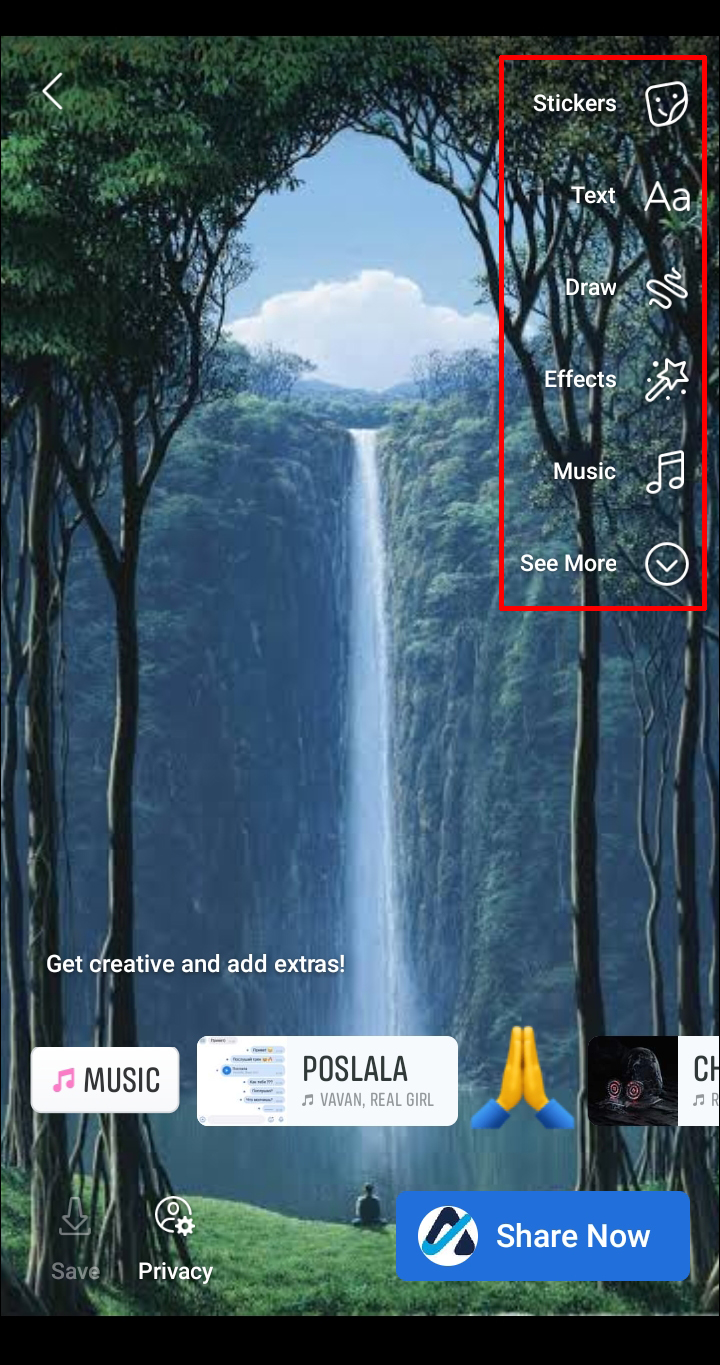720x1365 pixels.
Task: Go back using the top-left arrow
Action: click(52, 92)
